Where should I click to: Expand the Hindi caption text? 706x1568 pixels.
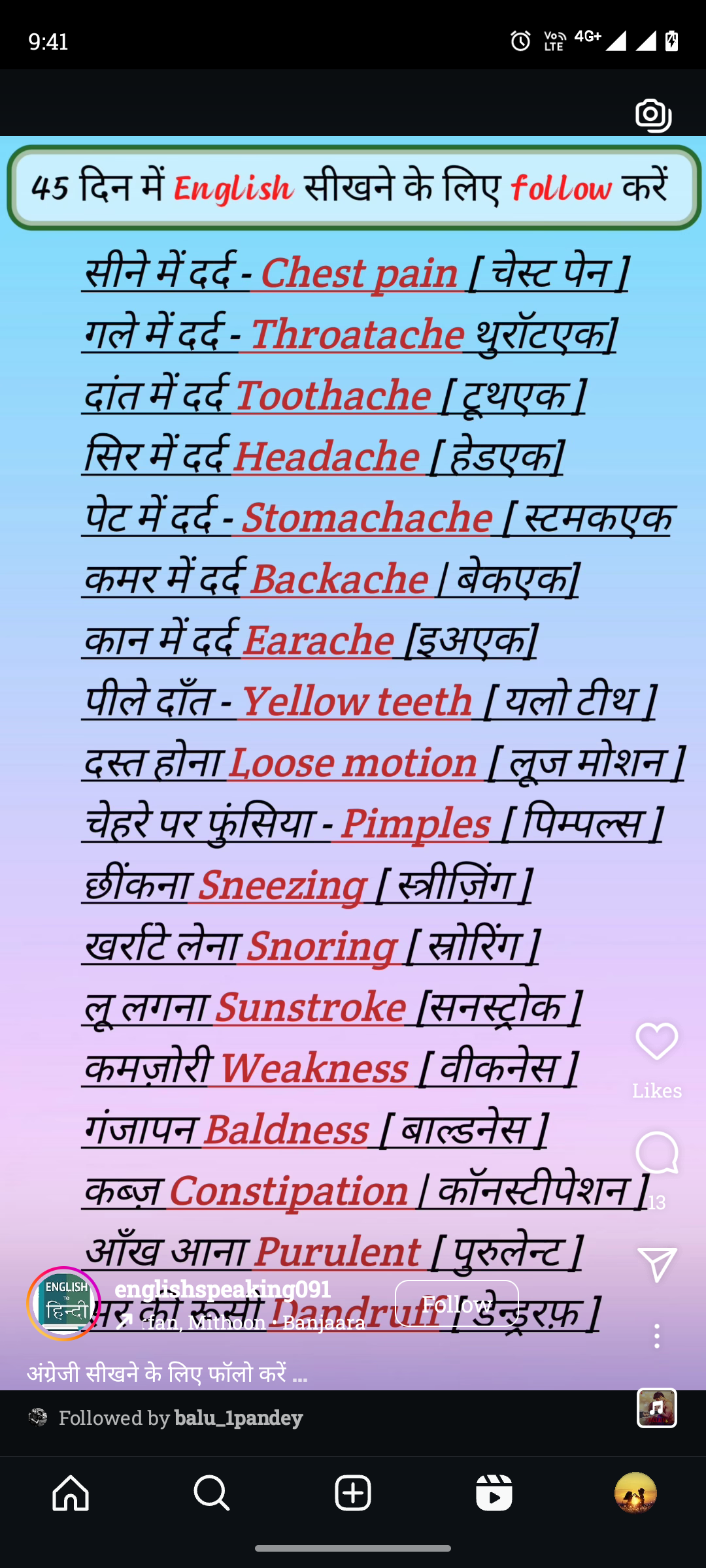tap(167, 1373)
